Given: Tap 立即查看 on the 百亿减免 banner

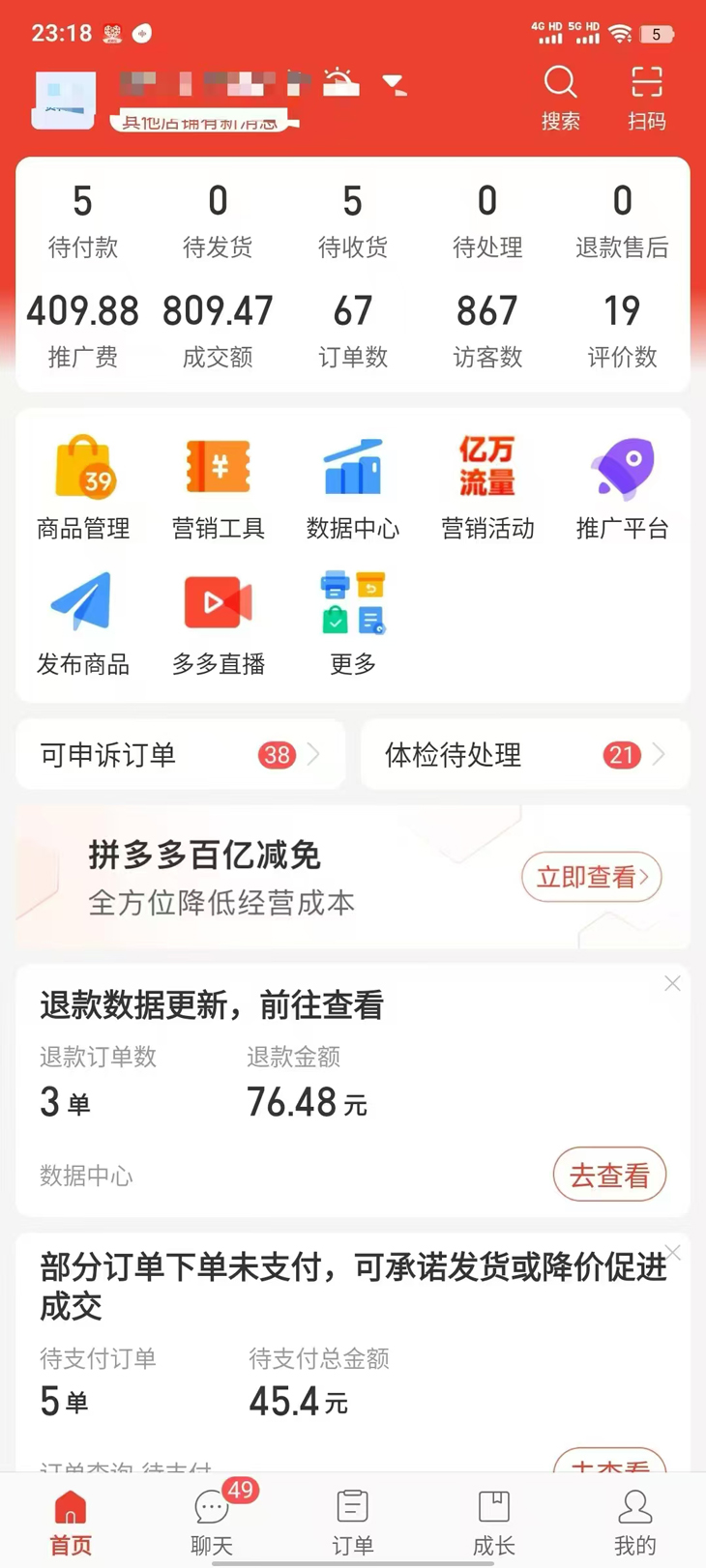Looking at the screenshot, I should 591,877.
